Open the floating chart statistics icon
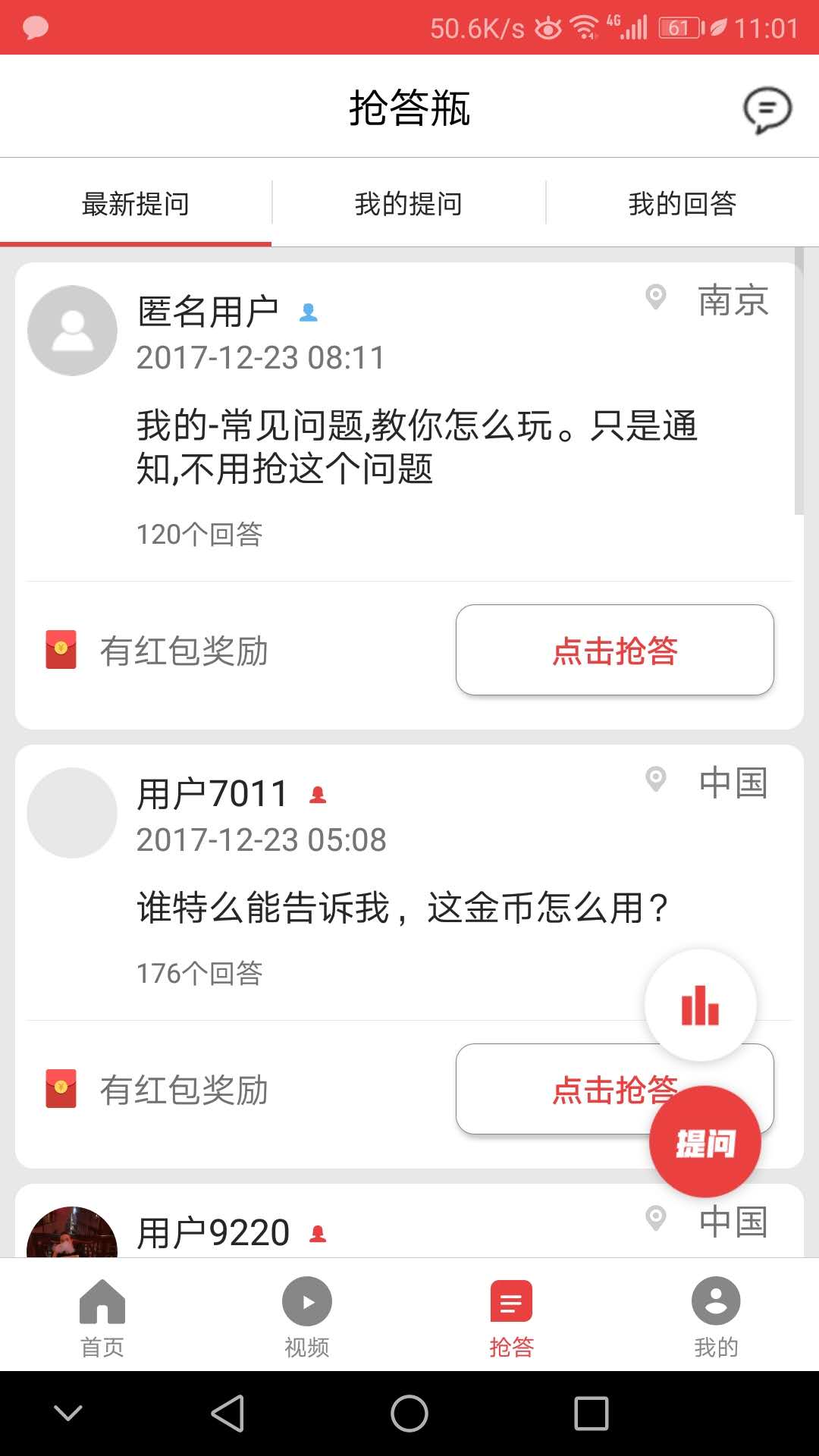Viewport: 819px width, 1456px height. click(x=701, y=1005)
